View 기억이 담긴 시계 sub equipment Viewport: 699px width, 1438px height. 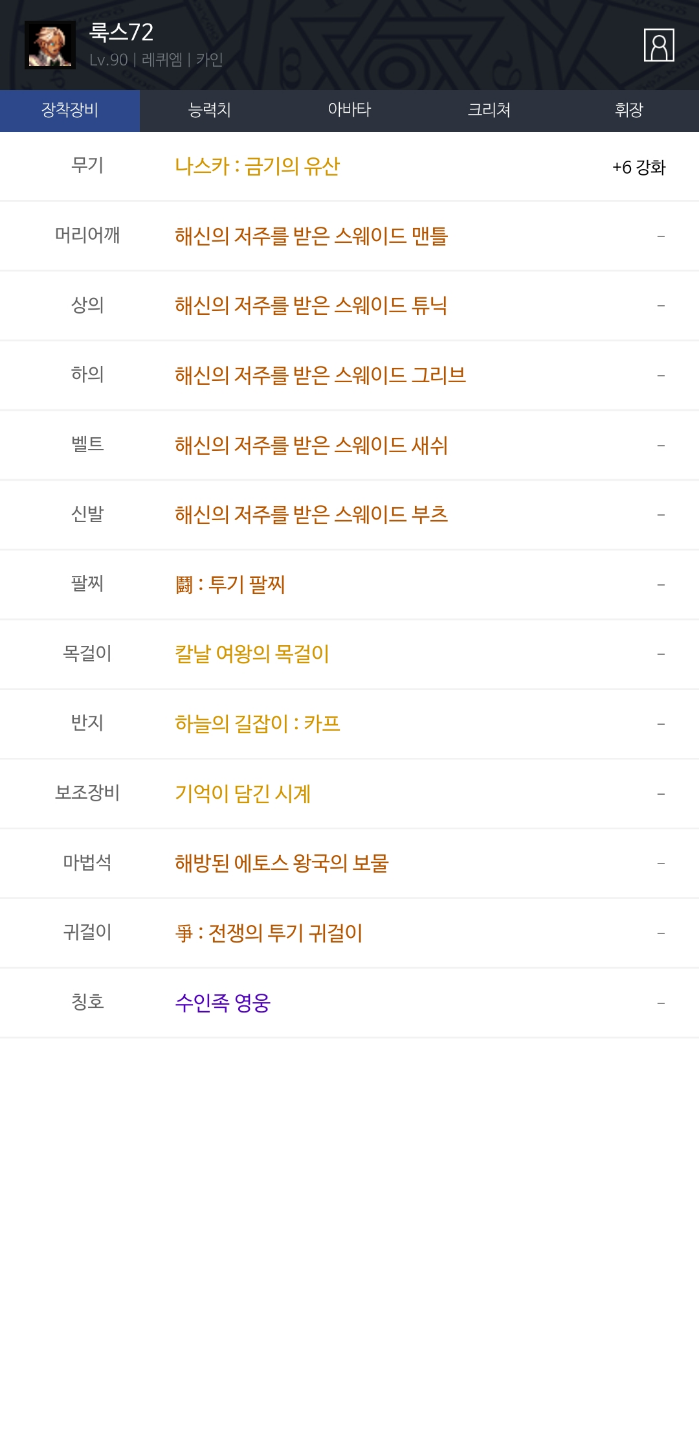(x=243, y=794)
